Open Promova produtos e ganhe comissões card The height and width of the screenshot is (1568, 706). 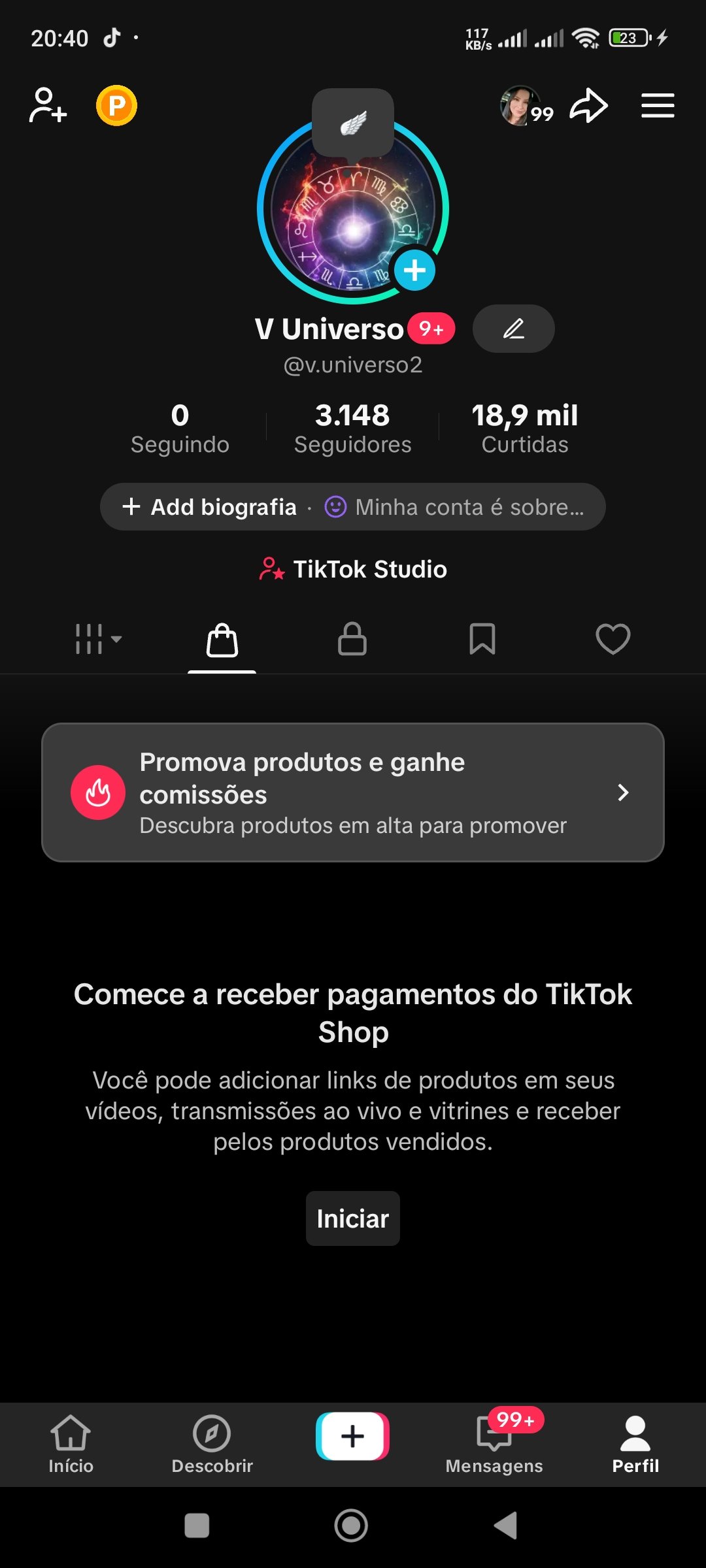353,792
